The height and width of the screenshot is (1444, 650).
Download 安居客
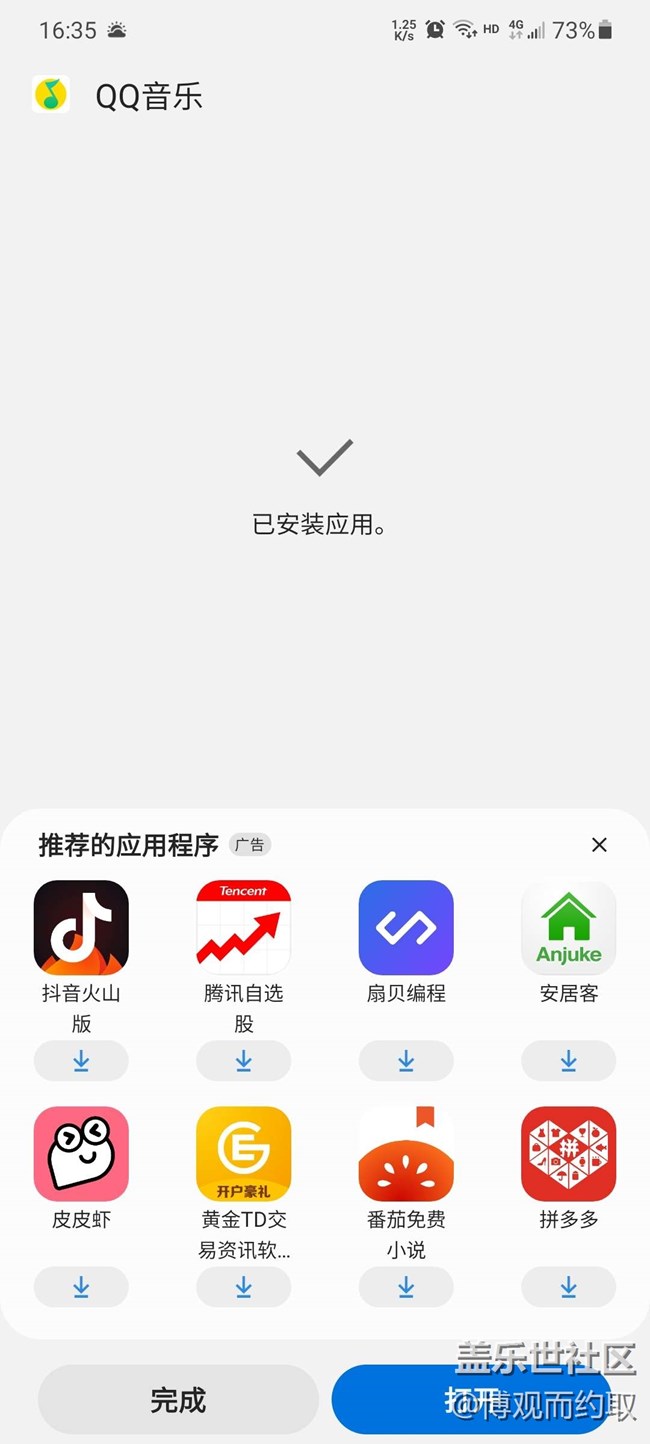[569, 1061]
